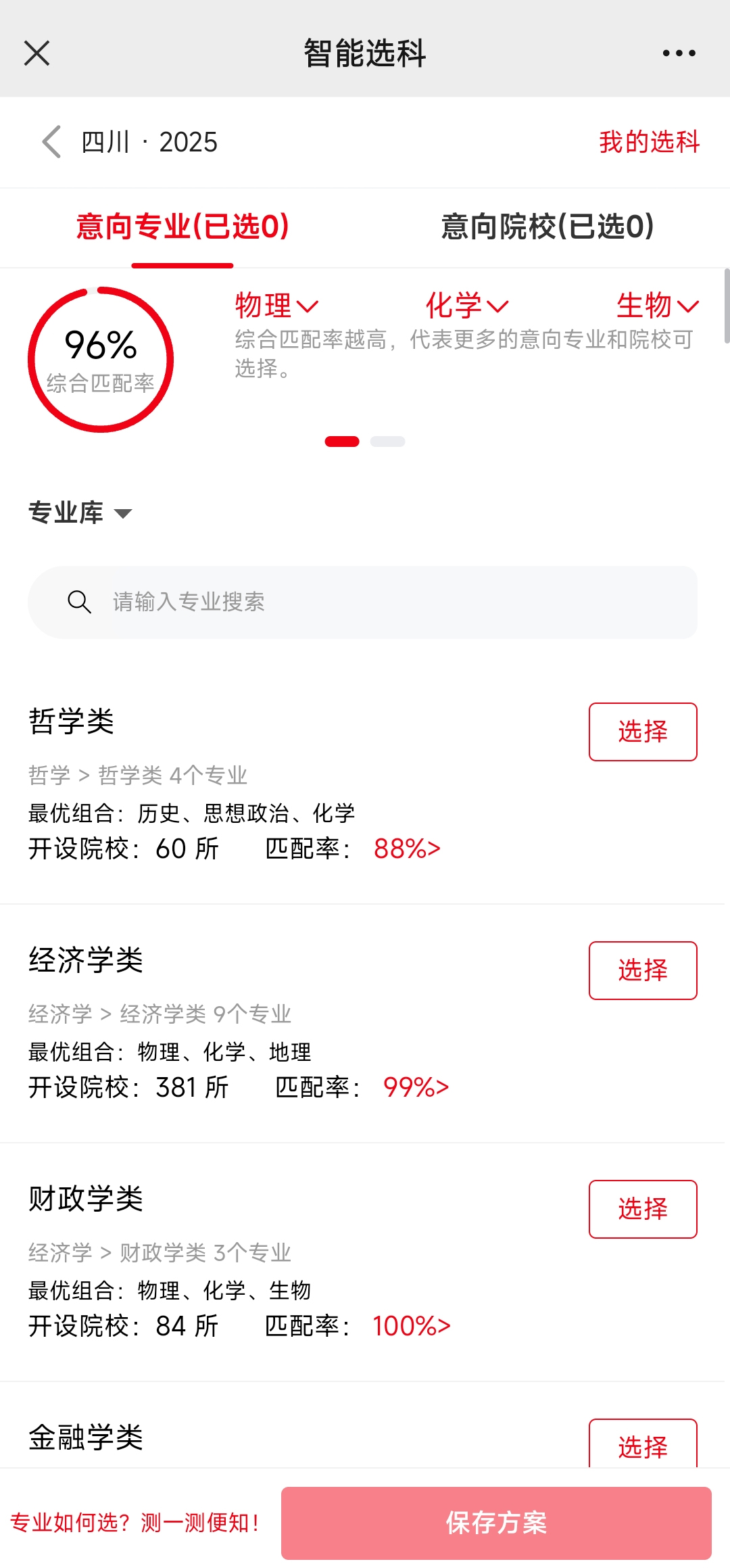Choose 选择 for 金融学类
Image resolution: width=730 pixels, height=1568 pixels.
click(x=643, y=1444)
